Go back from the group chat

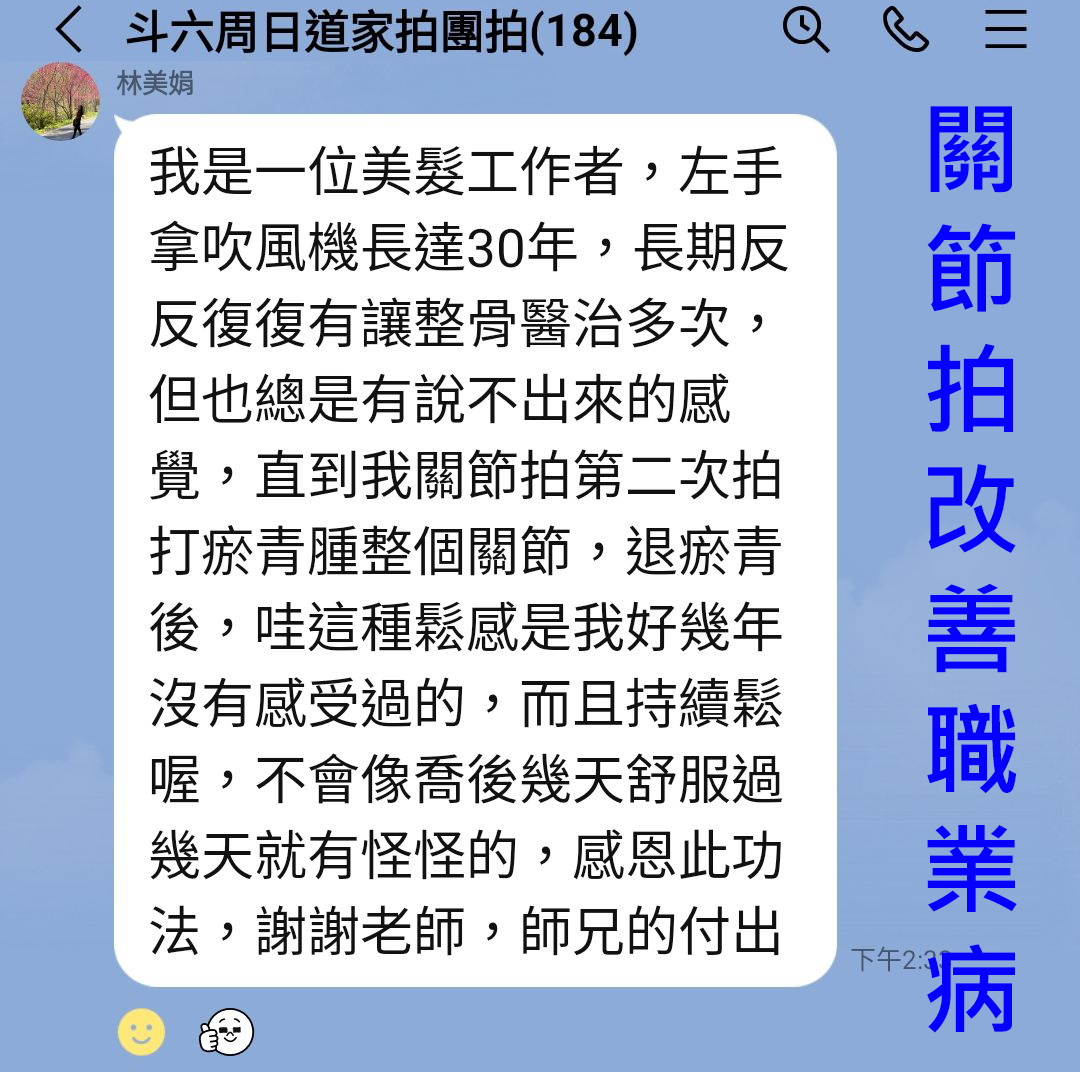(x=69, y=30)
